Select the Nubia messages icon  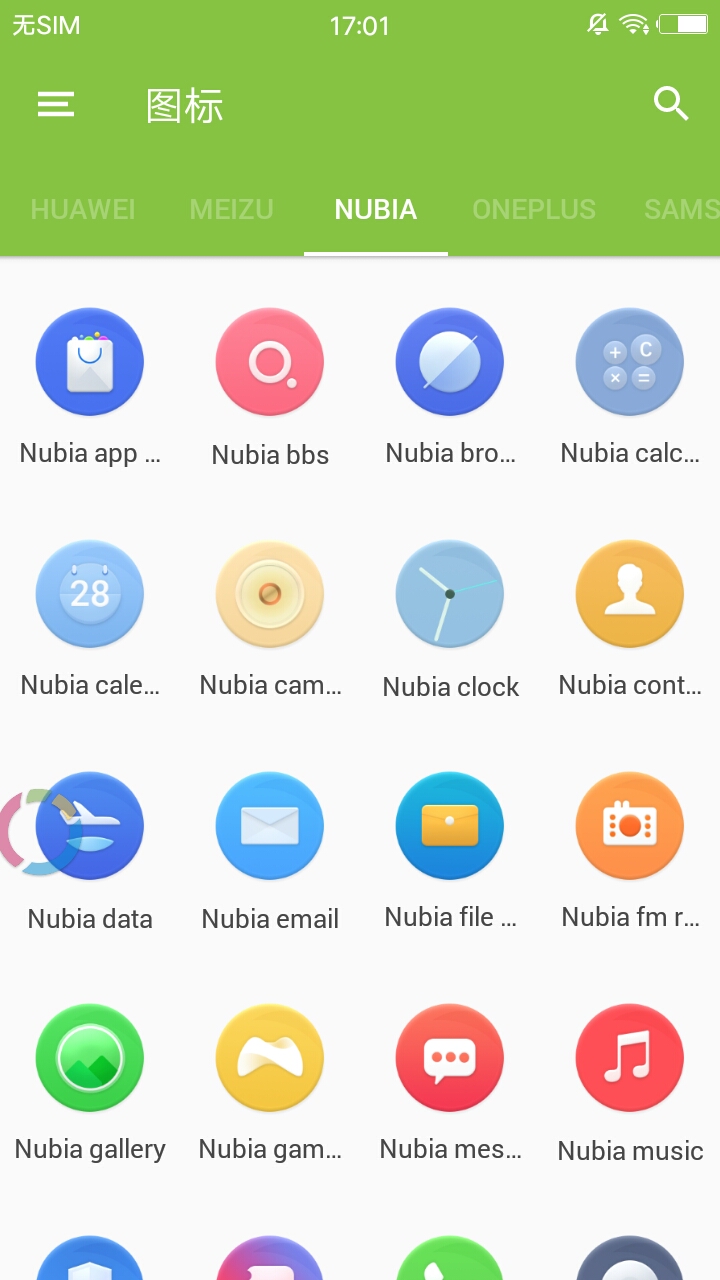[x=450, y=1058]
